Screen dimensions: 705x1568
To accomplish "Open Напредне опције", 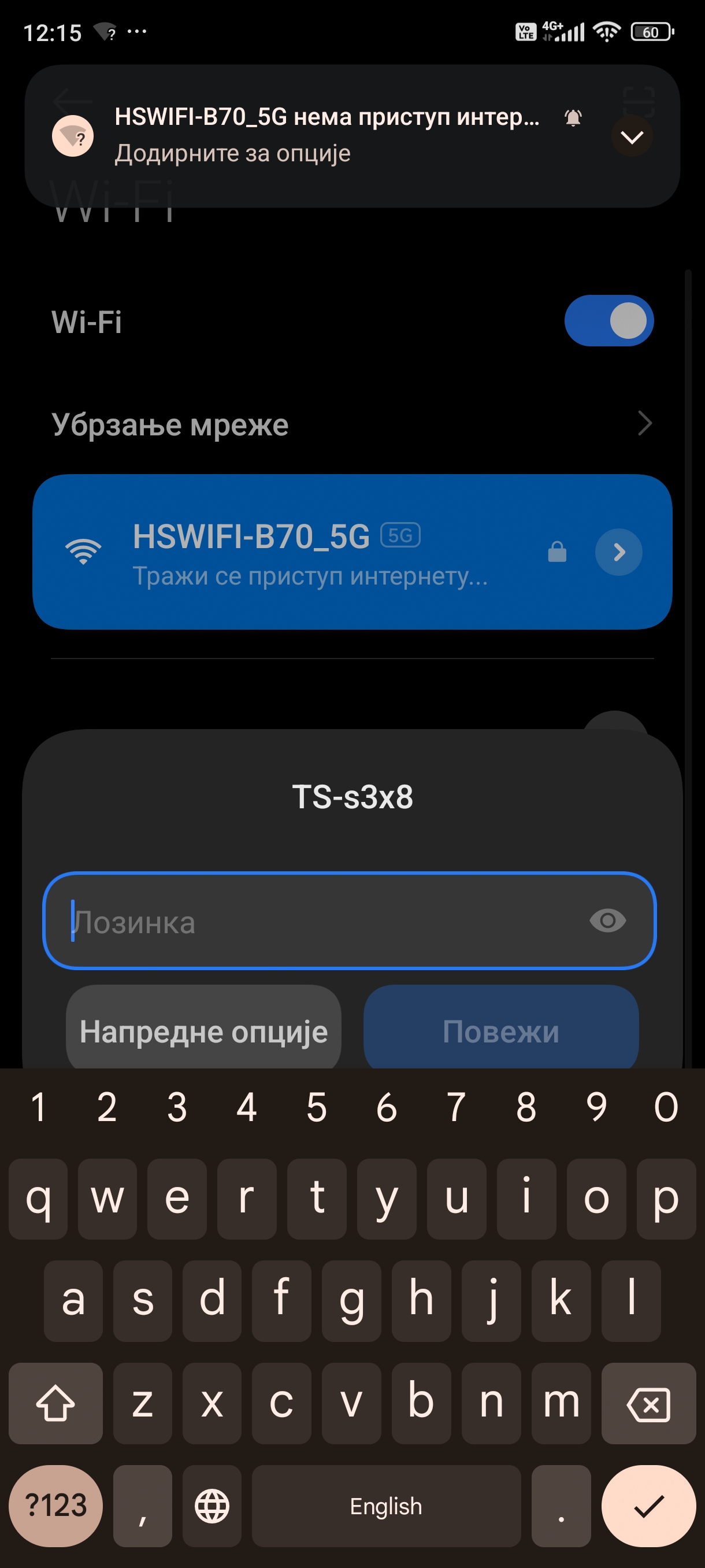I will [203, 1030].
